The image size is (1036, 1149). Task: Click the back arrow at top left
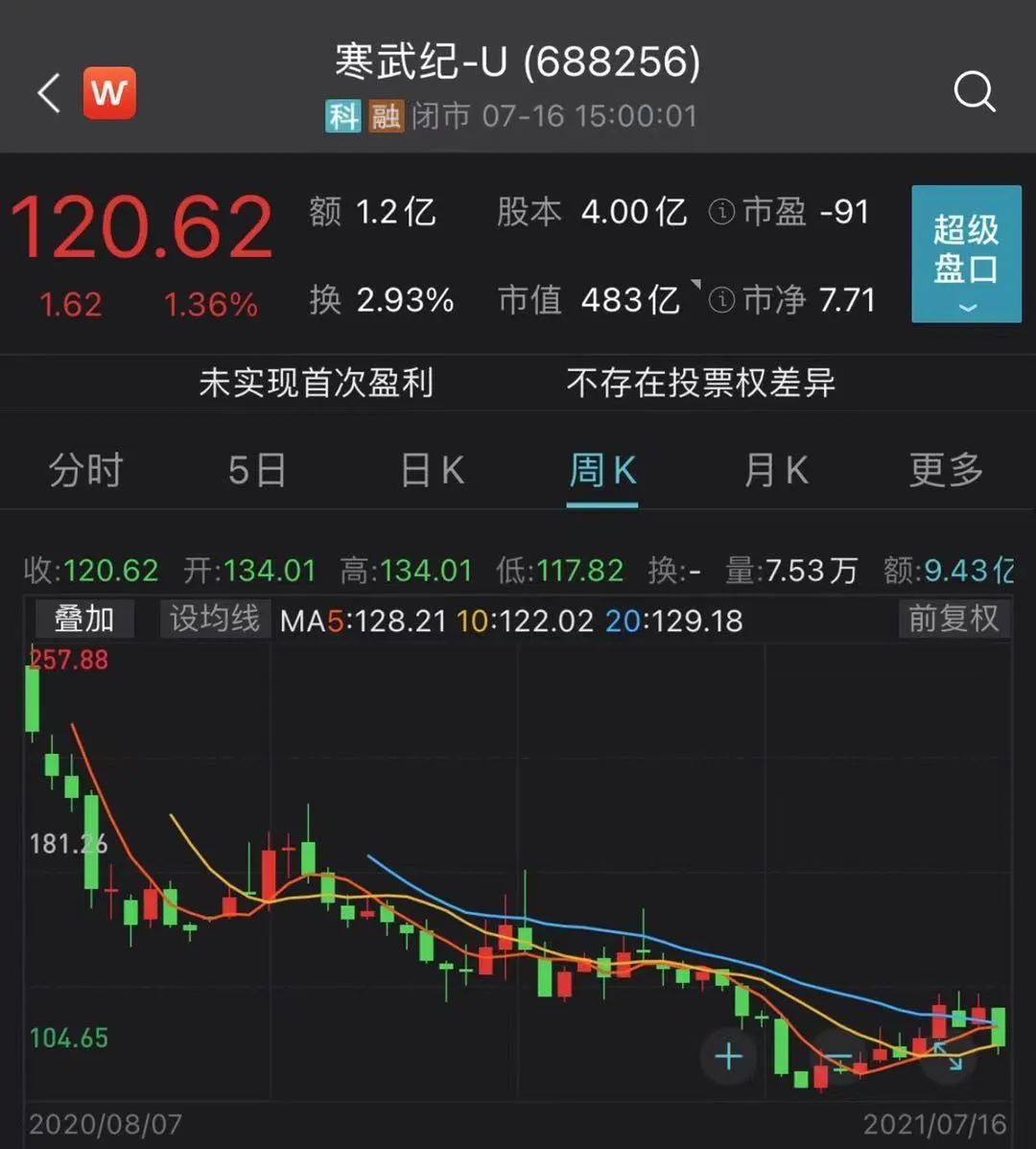tap(46, 93)
